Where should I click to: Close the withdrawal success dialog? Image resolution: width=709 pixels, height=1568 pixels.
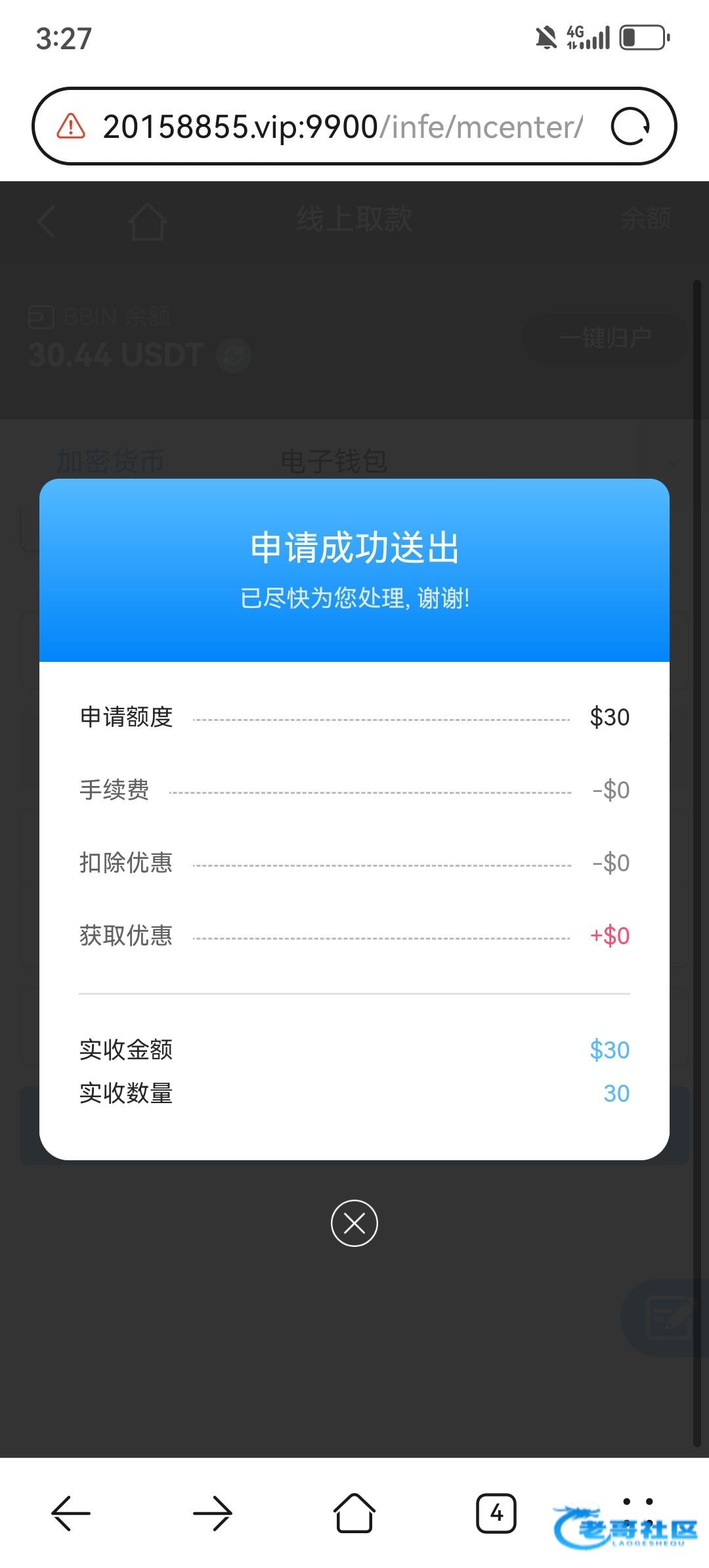click(354, 1223)
